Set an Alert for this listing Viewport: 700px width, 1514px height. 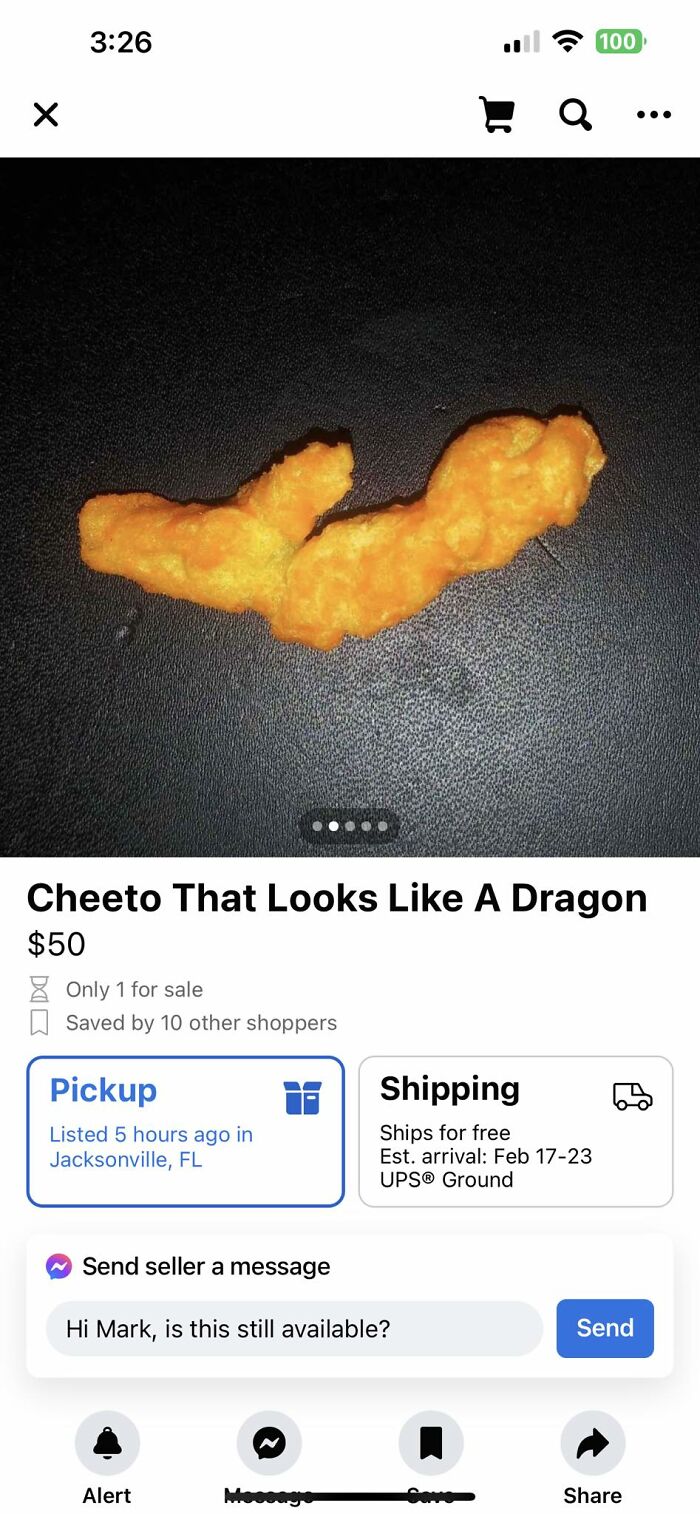pyautogui.click(x=107, y=1443)
